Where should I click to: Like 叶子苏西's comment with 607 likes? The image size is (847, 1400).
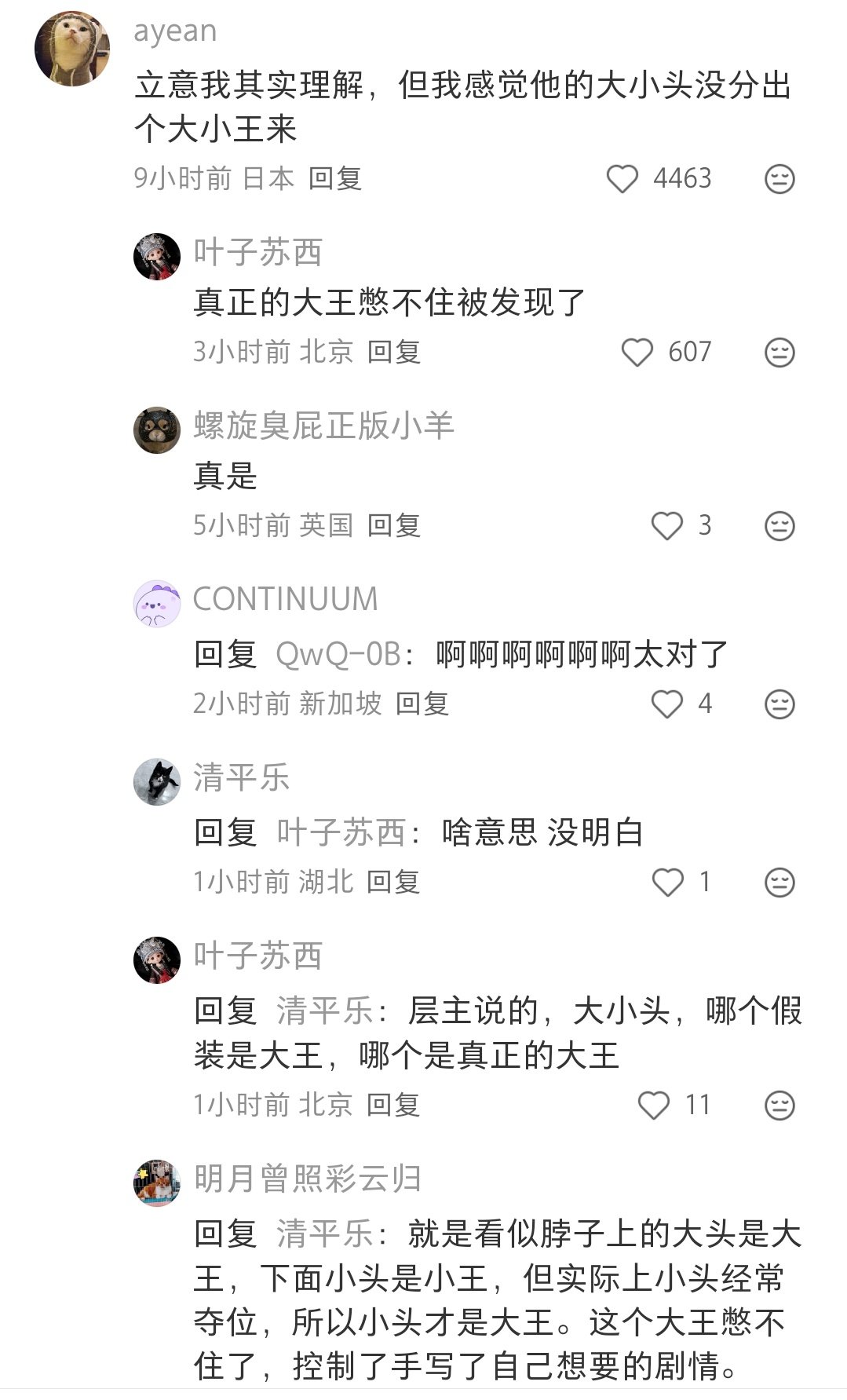click(637, 353)
